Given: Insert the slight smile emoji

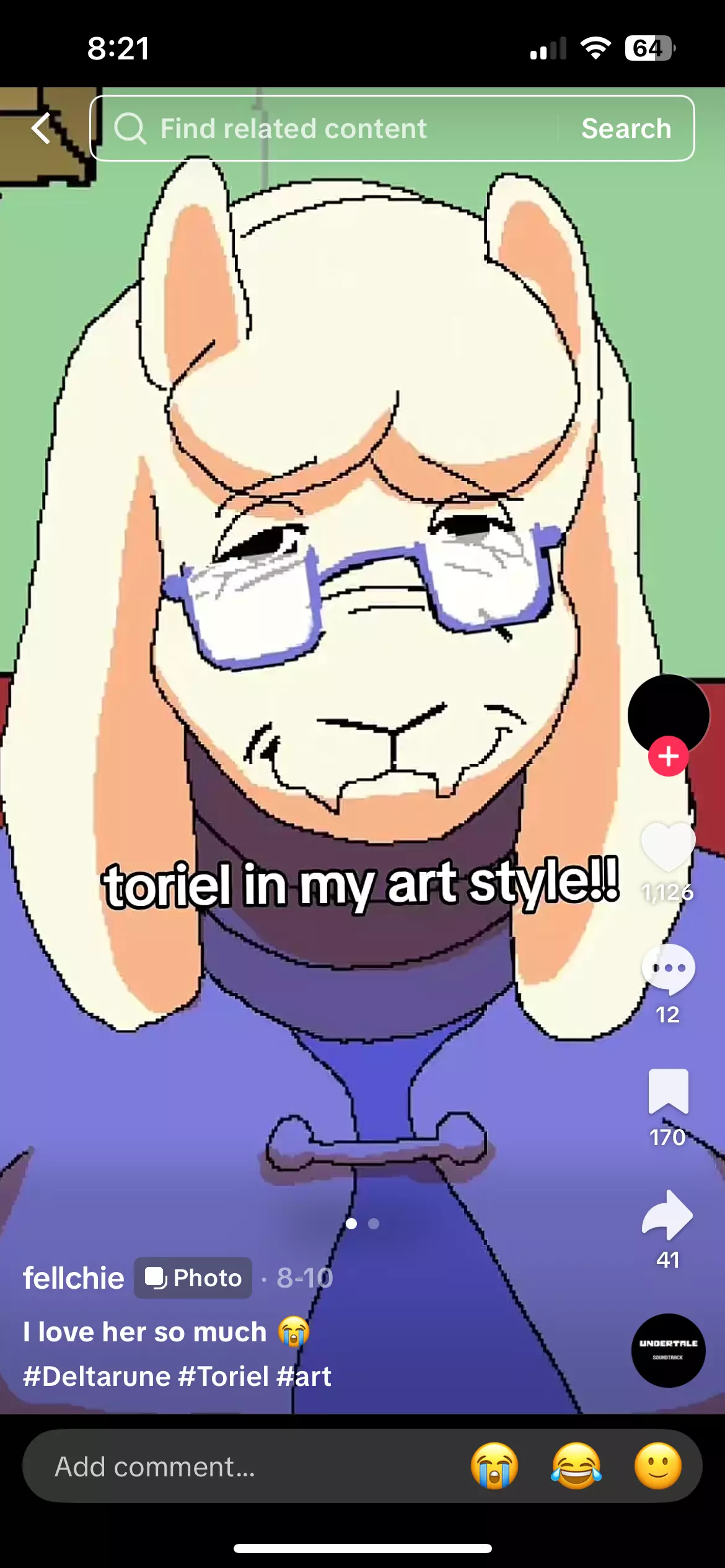Looking at the screenshot, I should pyautogui.click(x=657, y=1466).
